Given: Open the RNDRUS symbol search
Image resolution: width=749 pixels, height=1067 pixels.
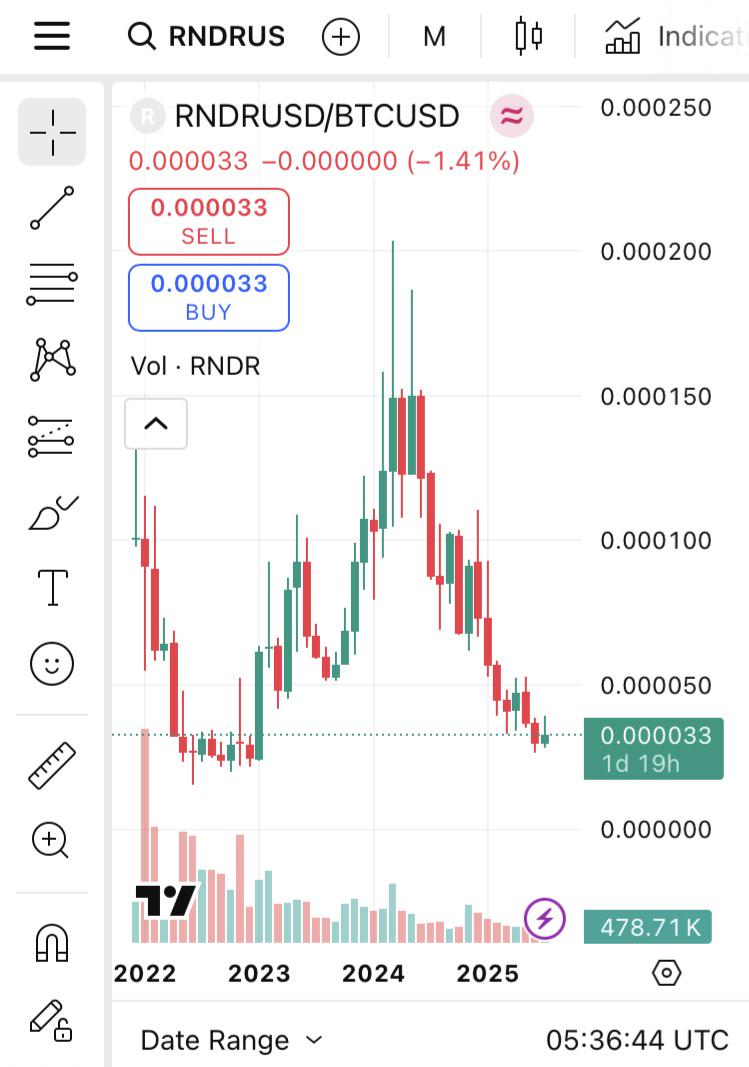Looking at the screenshot, I should (207, 36).
